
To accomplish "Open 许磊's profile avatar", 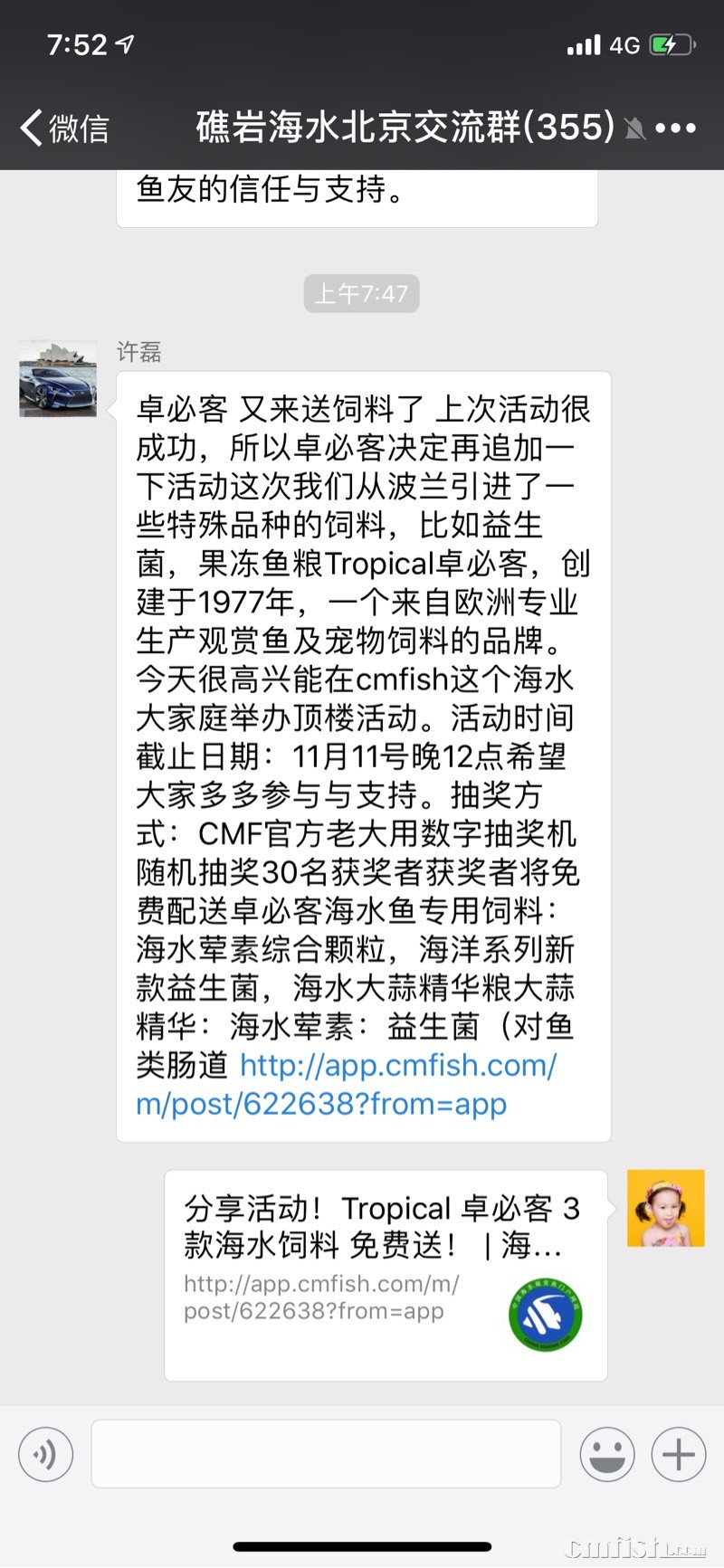I will click(58, 378).
